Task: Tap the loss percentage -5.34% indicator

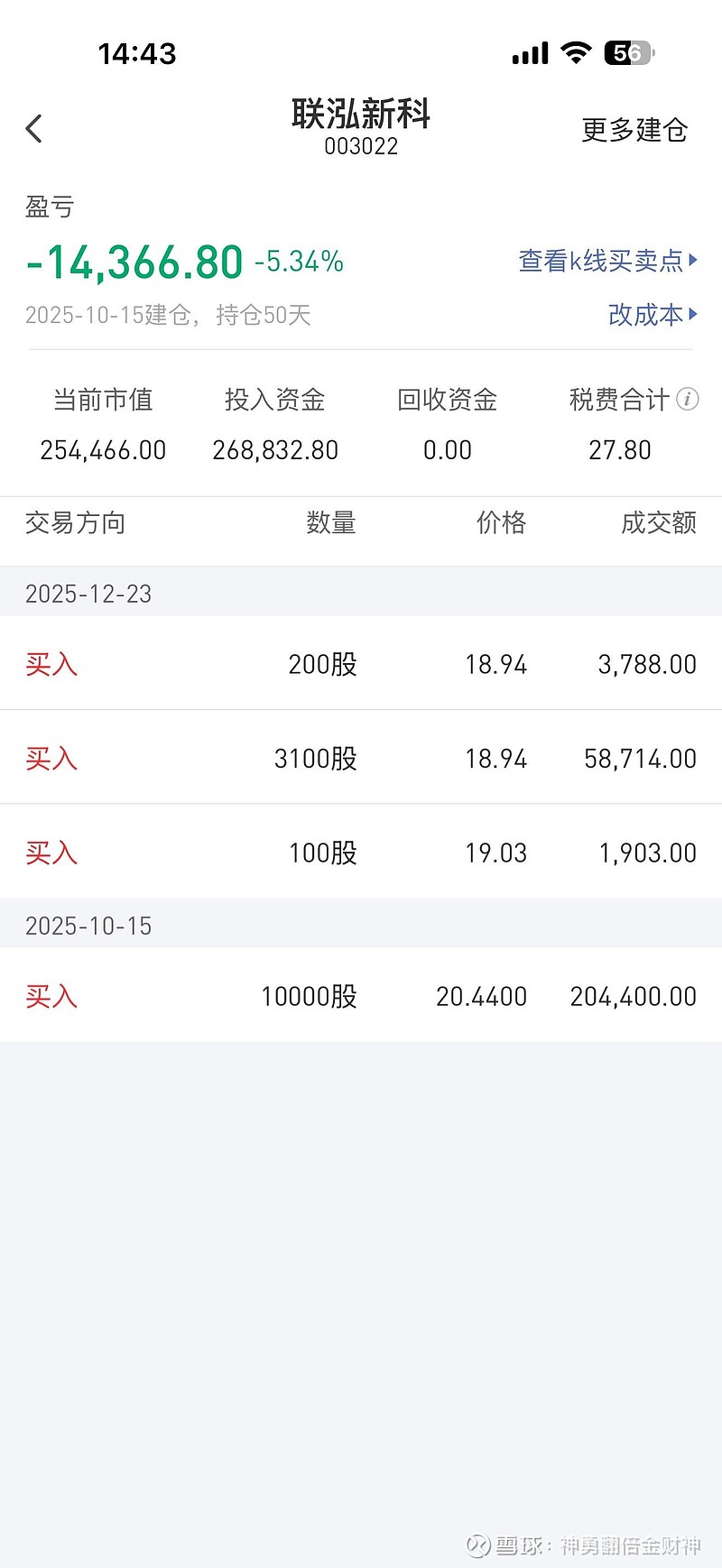Action: (x=299, y=263)
